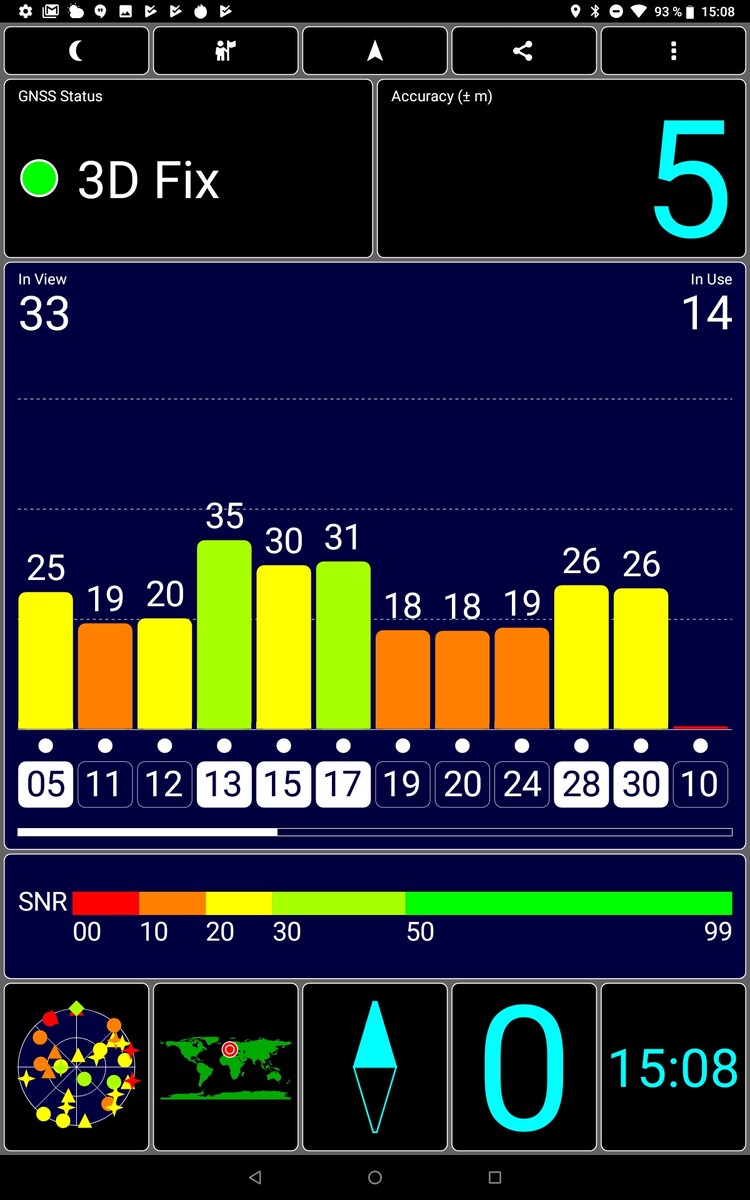Open the world map tile
Image resolution: width=750 pixels, height=1200 pixels.
[x=225, y=1067]
